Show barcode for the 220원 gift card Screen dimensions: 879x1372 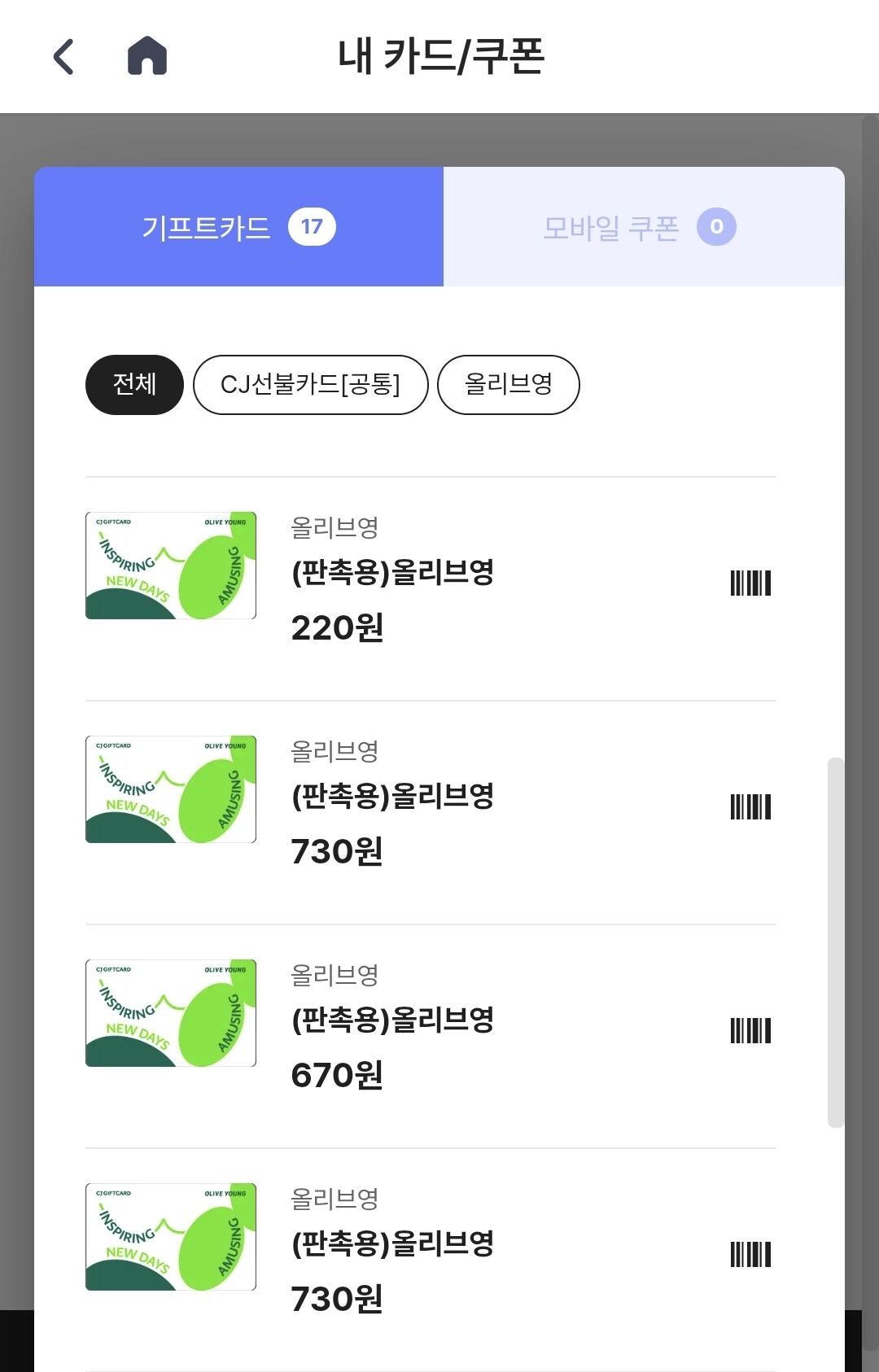click(x=750, y=583)
